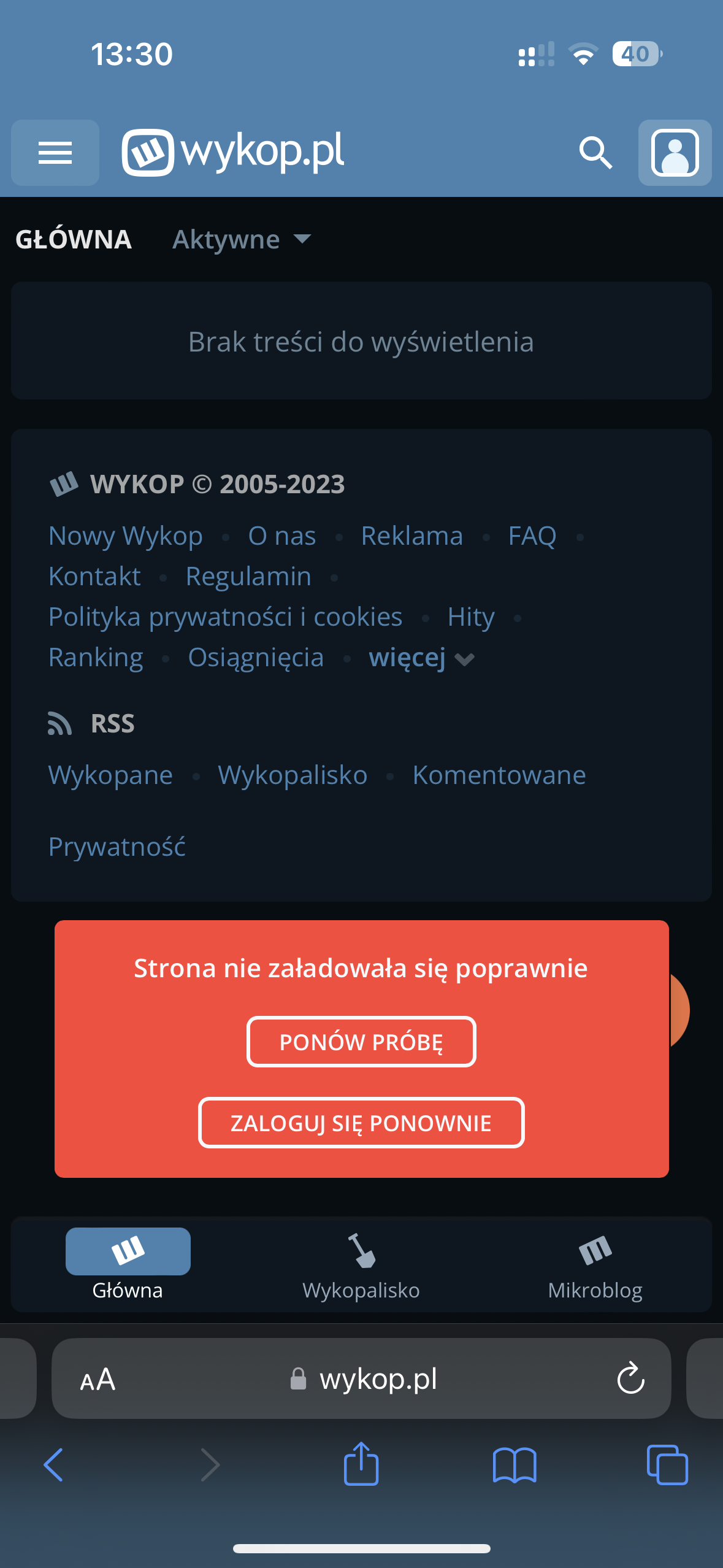Tap Zaloguj się ponownie button

click(361, 1123)
